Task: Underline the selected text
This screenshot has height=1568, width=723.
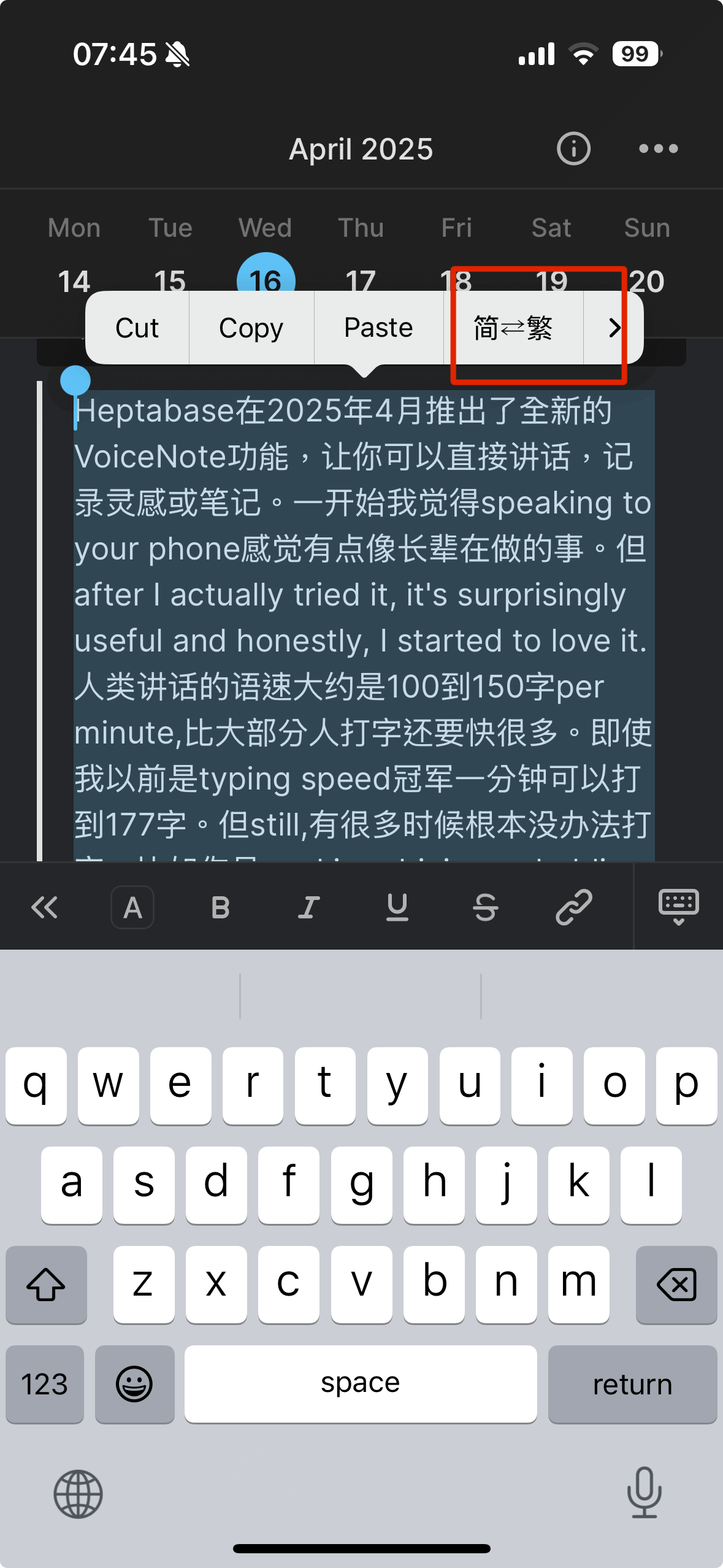Action: pyautogui.click(x=397, y=907)
